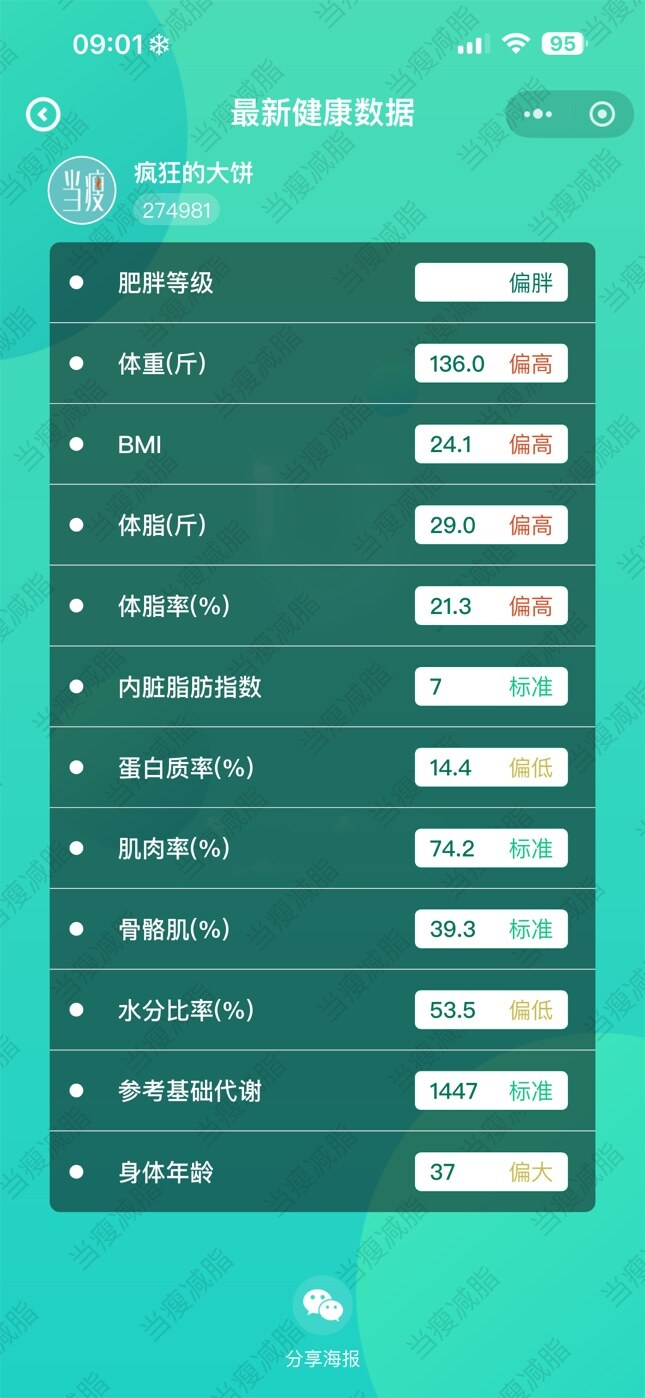
Task: Open the mini program three-dot menu
Action: pyautogui.click(x=538, y=114)
